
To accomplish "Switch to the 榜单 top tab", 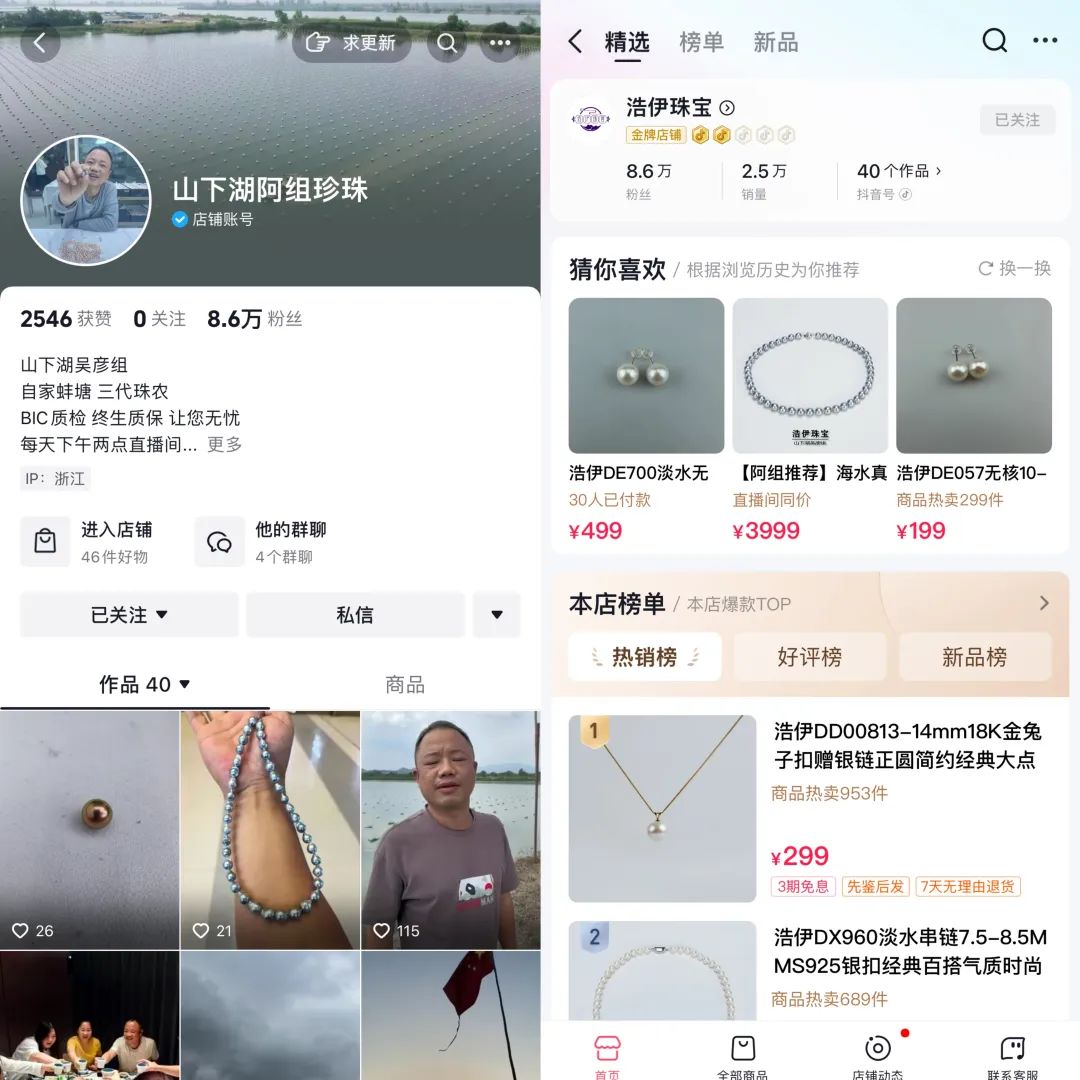I will click(701, 42).
